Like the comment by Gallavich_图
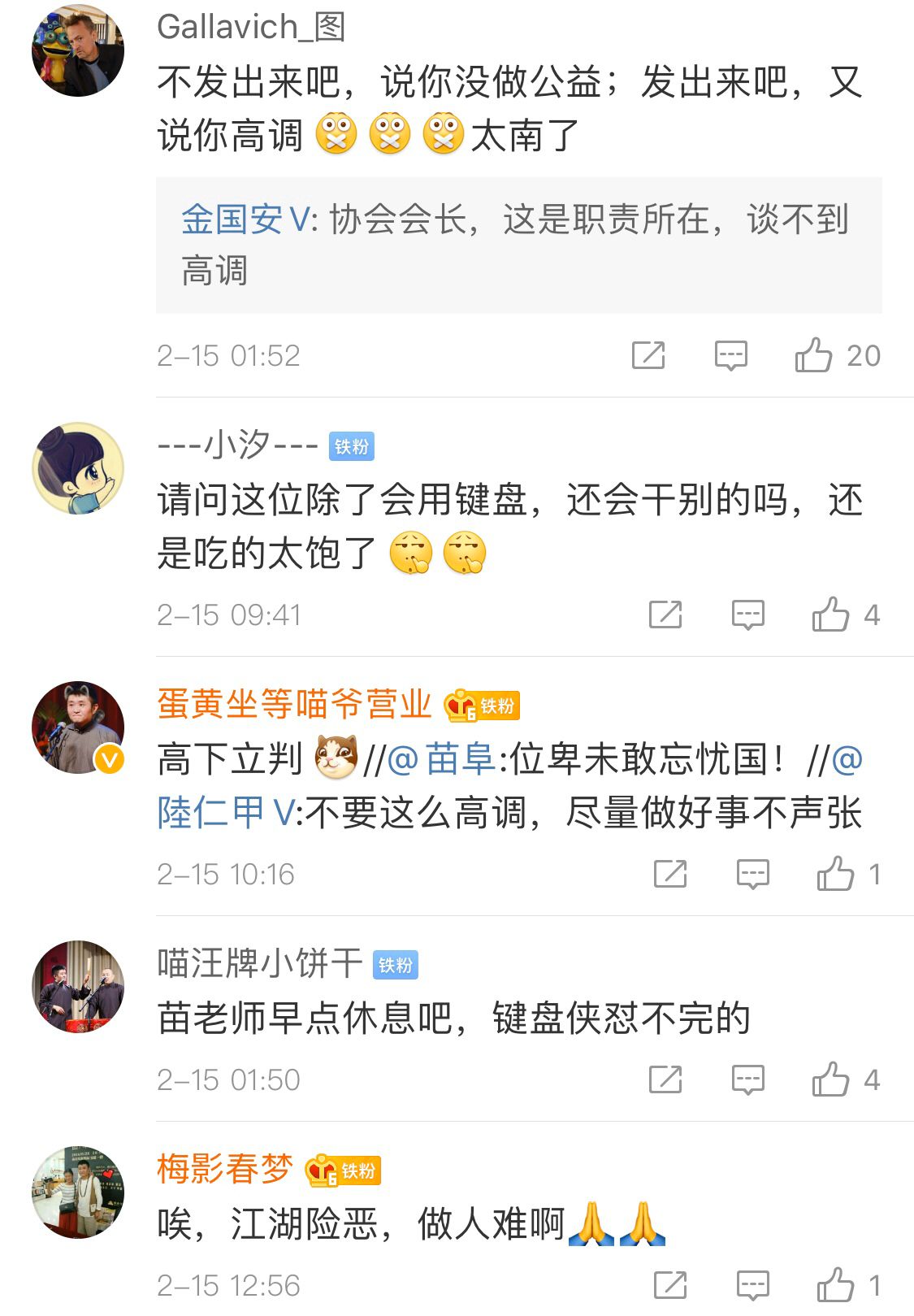 [x=814, y=355]
